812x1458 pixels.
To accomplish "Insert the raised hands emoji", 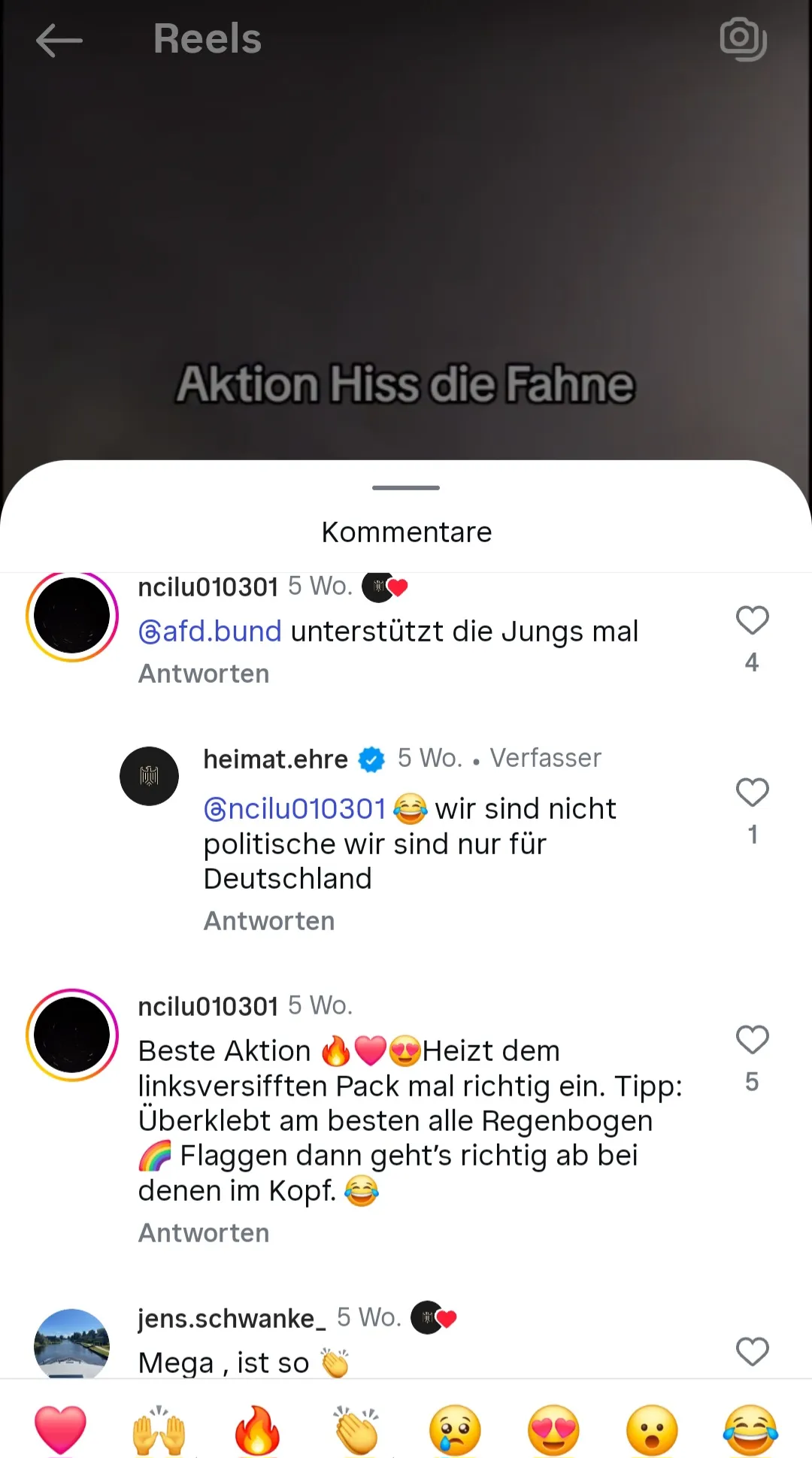I will [159, 1429].
